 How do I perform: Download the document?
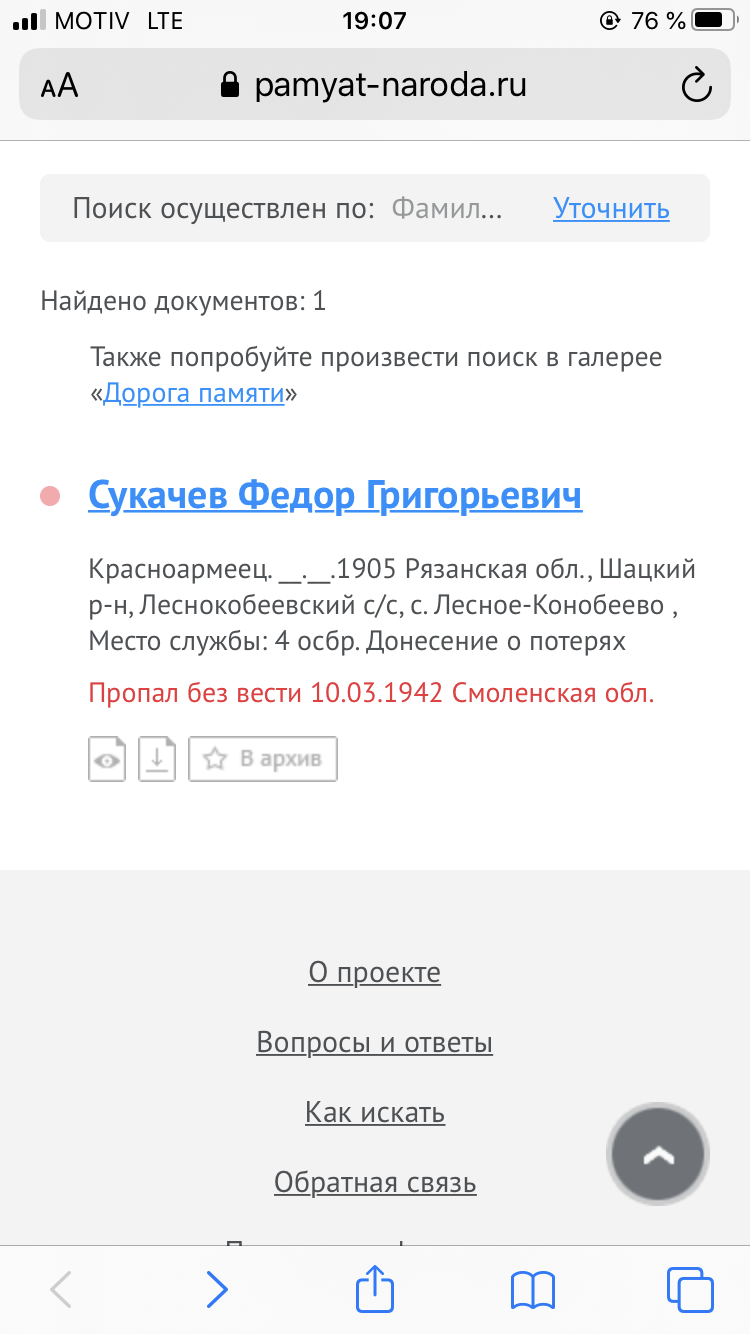157,759
